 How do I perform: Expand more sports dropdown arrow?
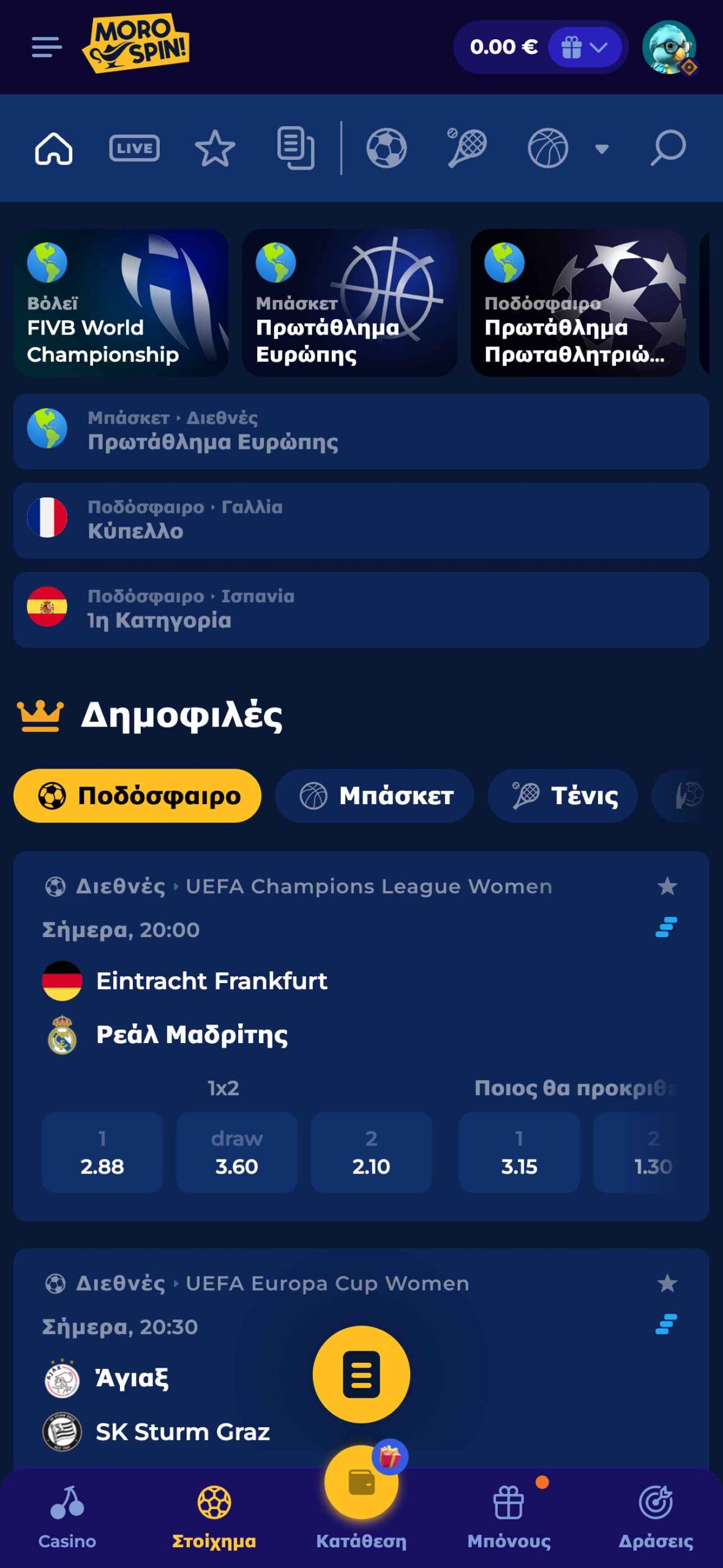pos(602,149)
